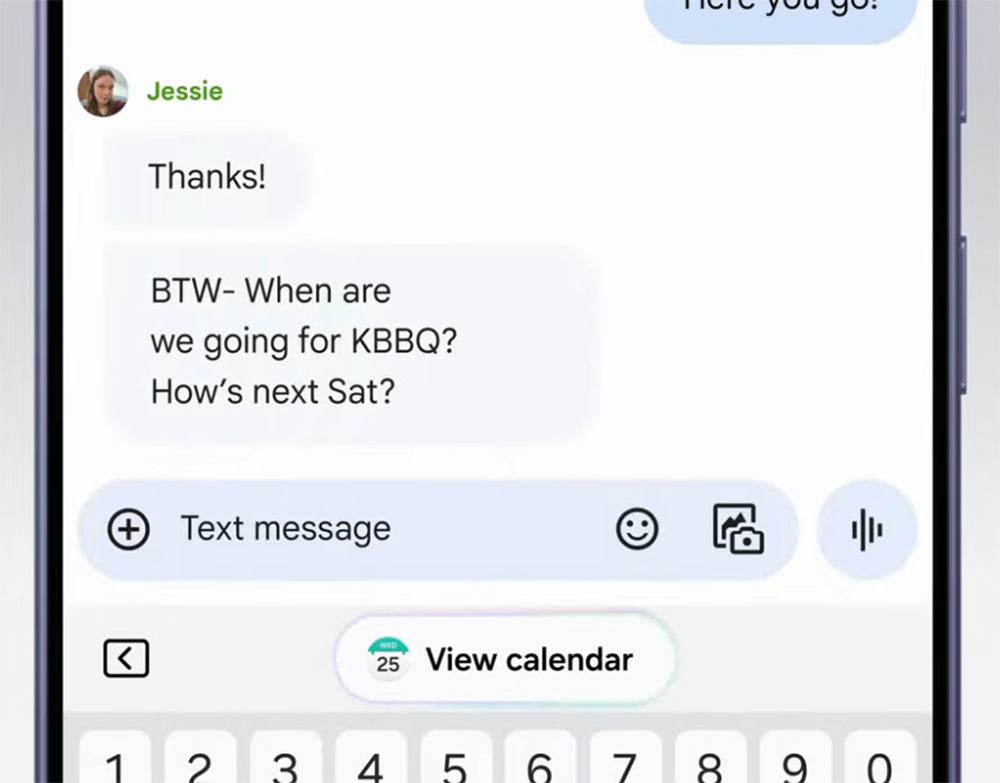Record a voice message
Viewport: 1000px width, 783px height.
(867, 530)
